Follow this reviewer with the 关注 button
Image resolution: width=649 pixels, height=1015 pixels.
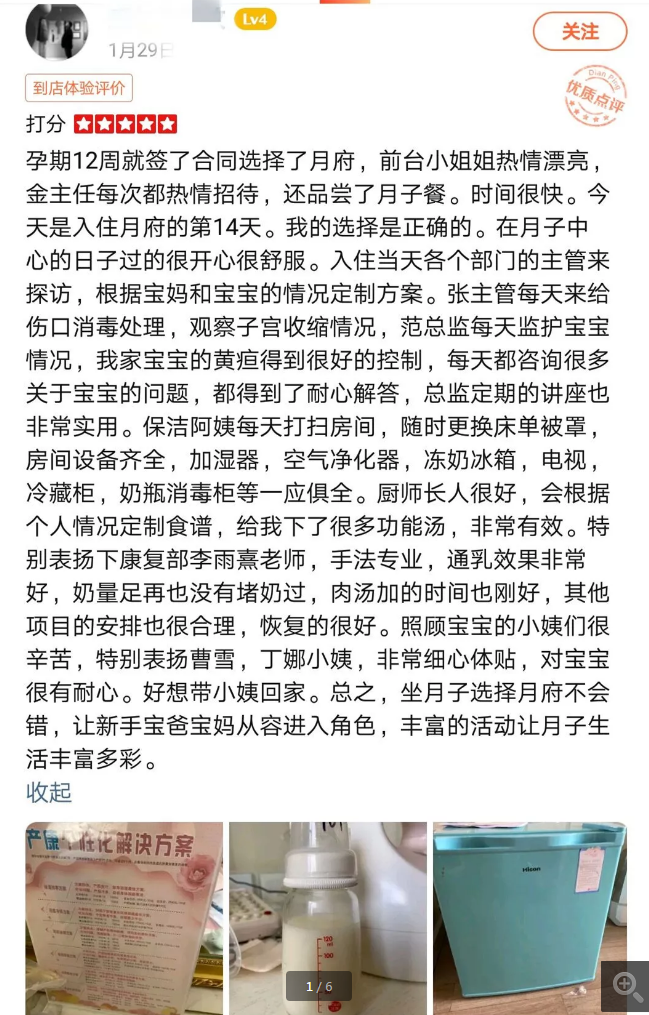(580, 32)
